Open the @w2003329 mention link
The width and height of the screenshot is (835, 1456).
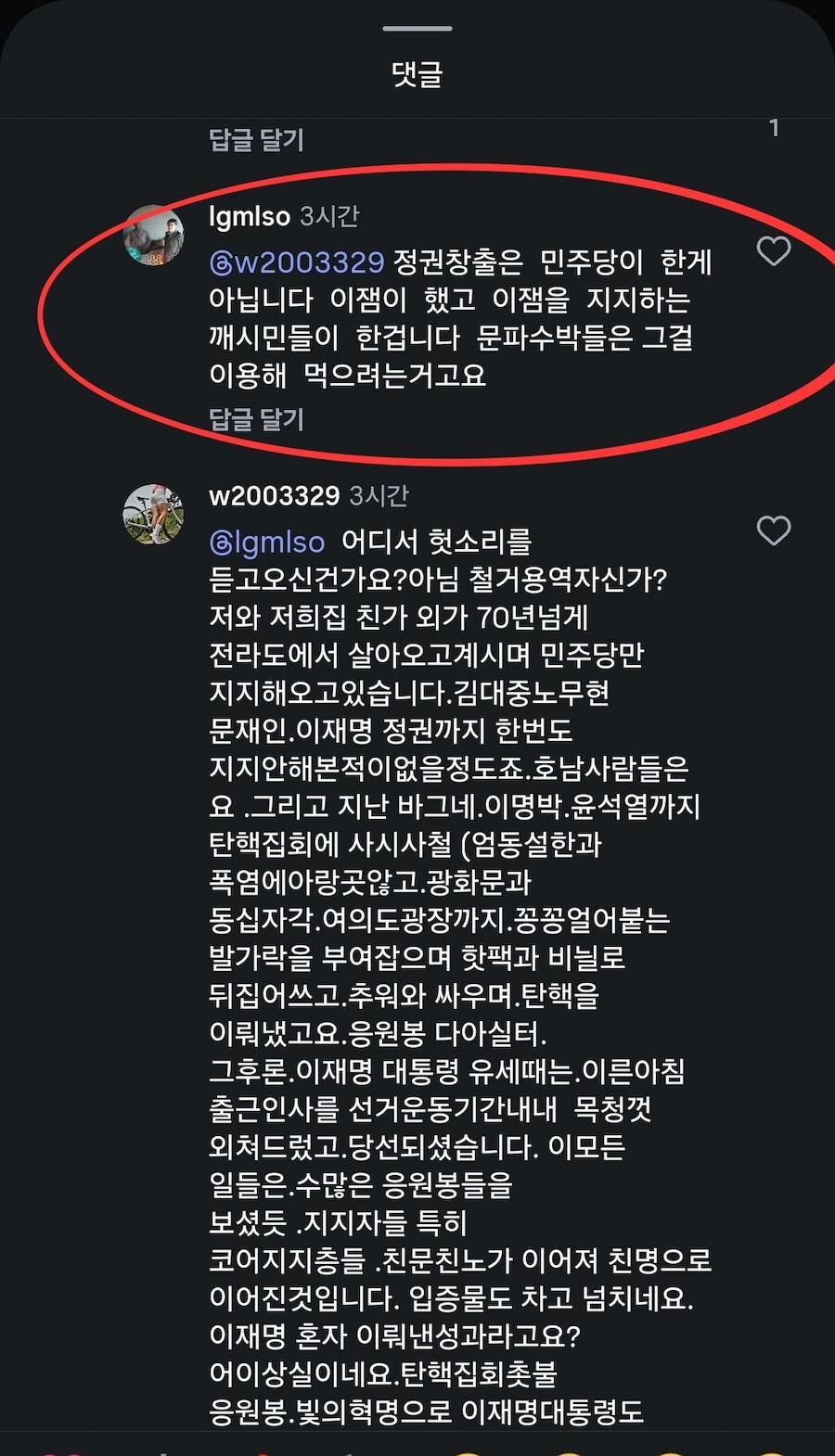pyautogui.click(x=297, y=262)
